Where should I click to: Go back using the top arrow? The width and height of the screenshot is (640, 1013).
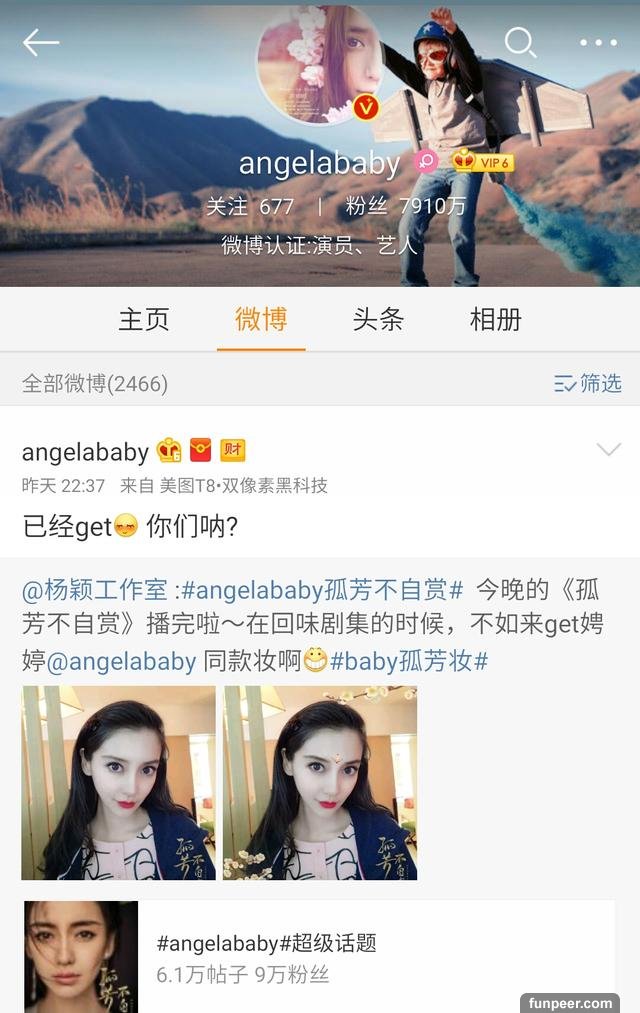(41, 42)
